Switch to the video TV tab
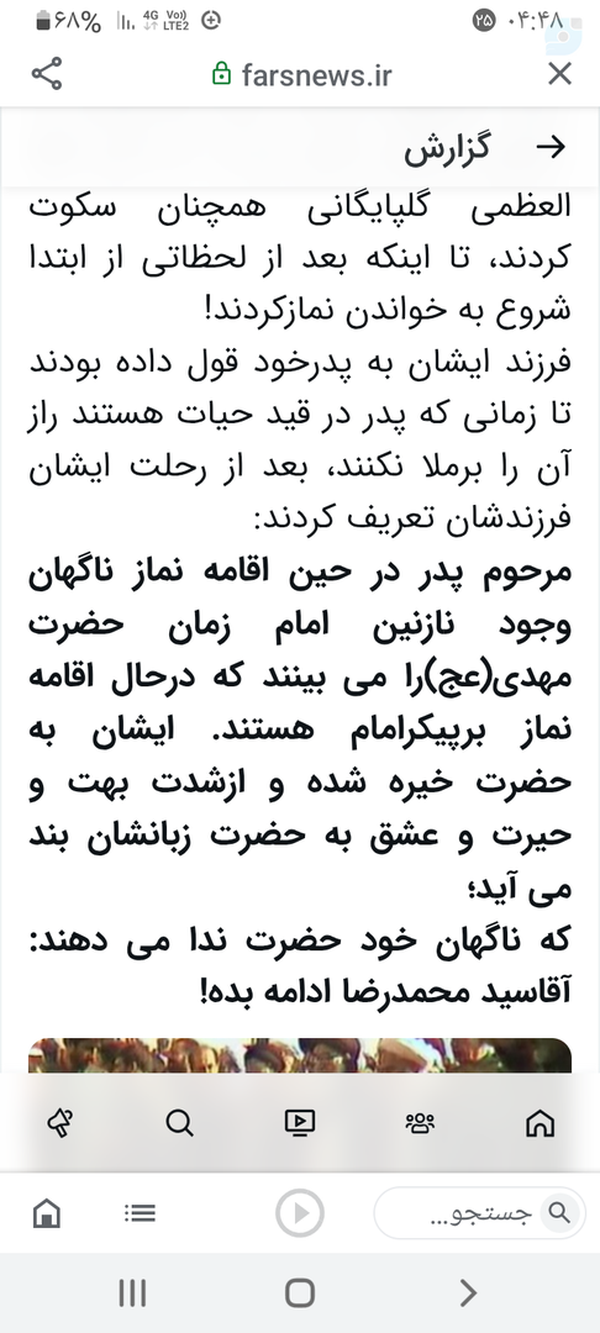Image resolution: width=600 pixels, height=1333 pixels. pyautogui.click(x=300, y=1123)
